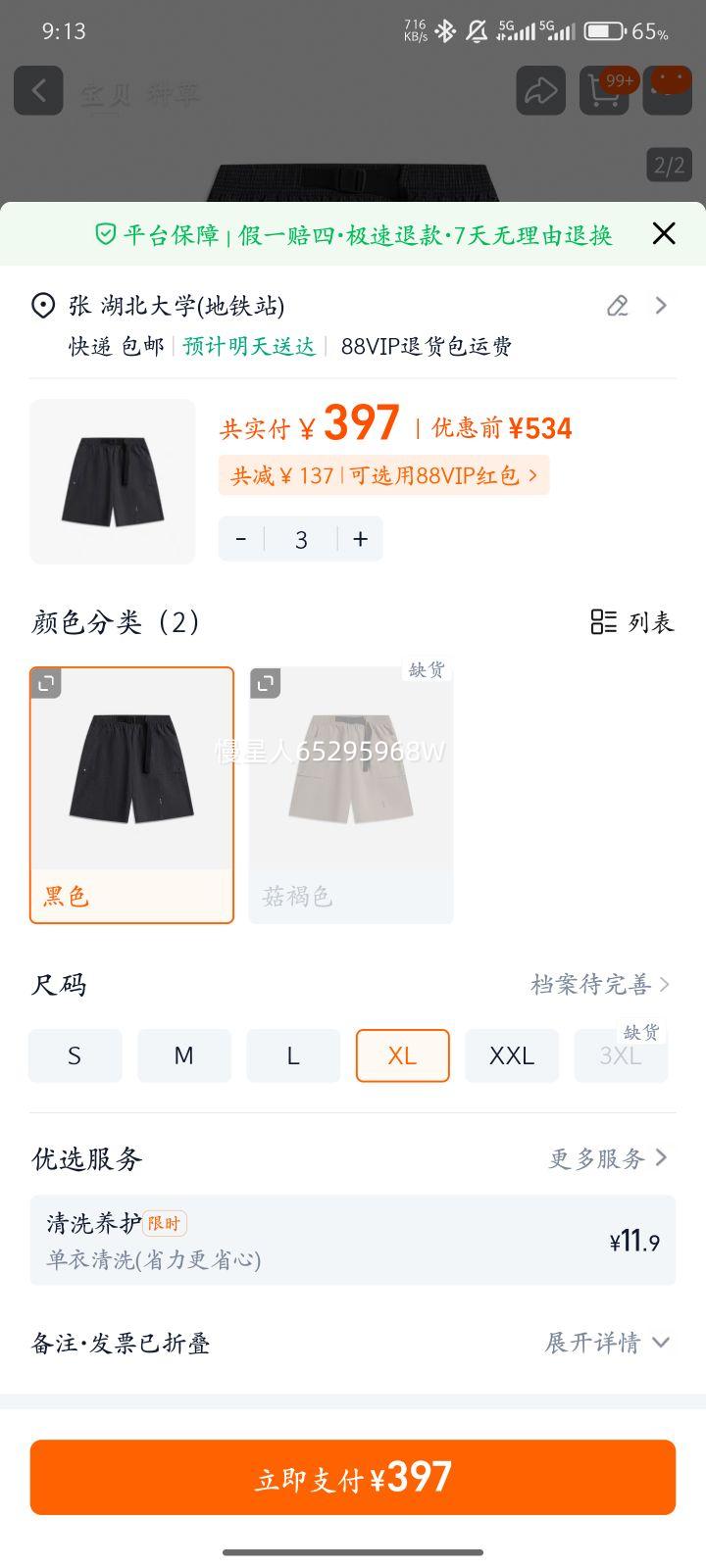Tap the pencil icon to edit delivery address
The image size is (706, 1568).
[616, 306]
